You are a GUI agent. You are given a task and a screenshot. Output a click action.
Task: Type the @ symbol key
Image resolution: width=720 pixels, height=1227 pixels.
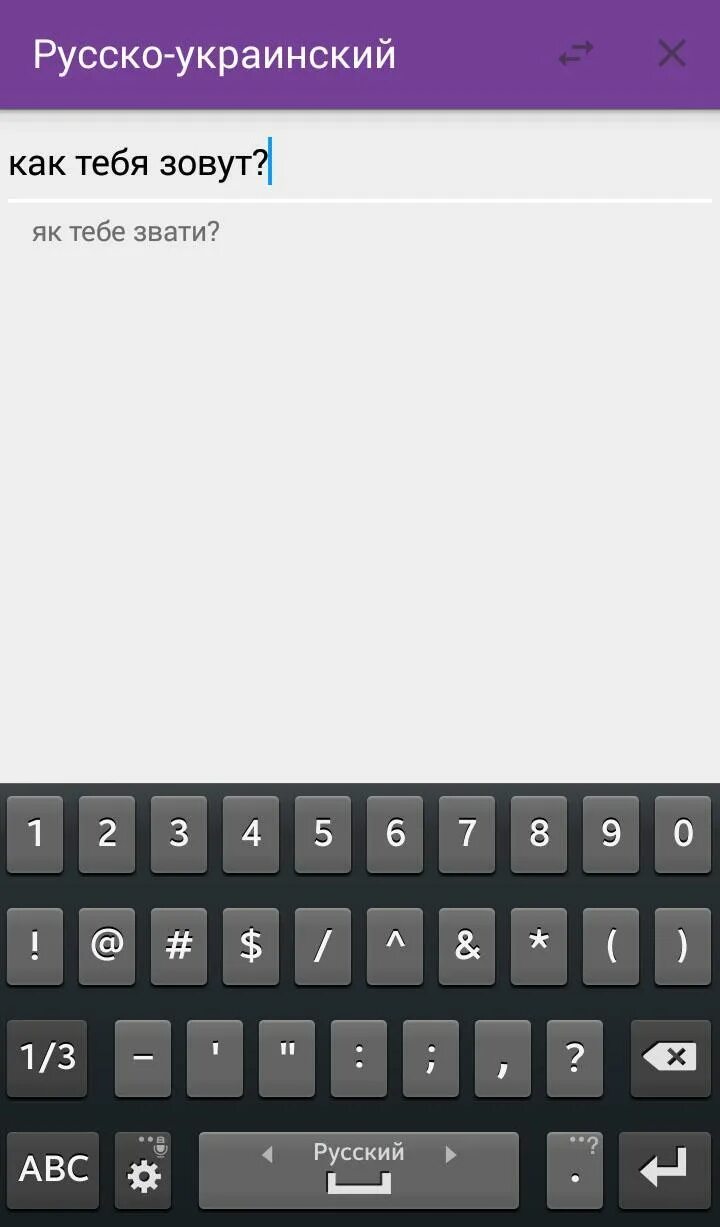pyautogui.click(x=107, y=946)
